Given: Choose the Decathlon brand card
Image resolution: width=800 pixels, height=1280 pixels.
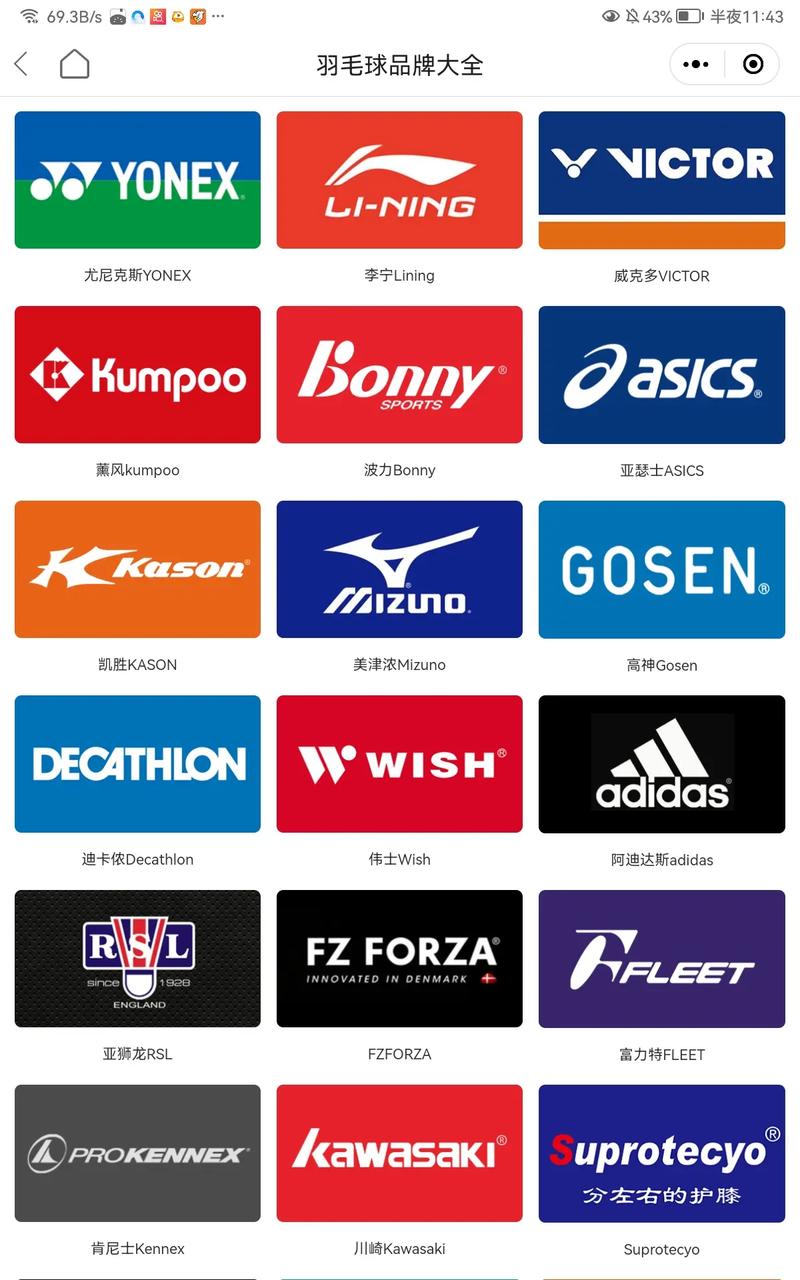Looking at the screenshot, I should (x=137, y=764).
